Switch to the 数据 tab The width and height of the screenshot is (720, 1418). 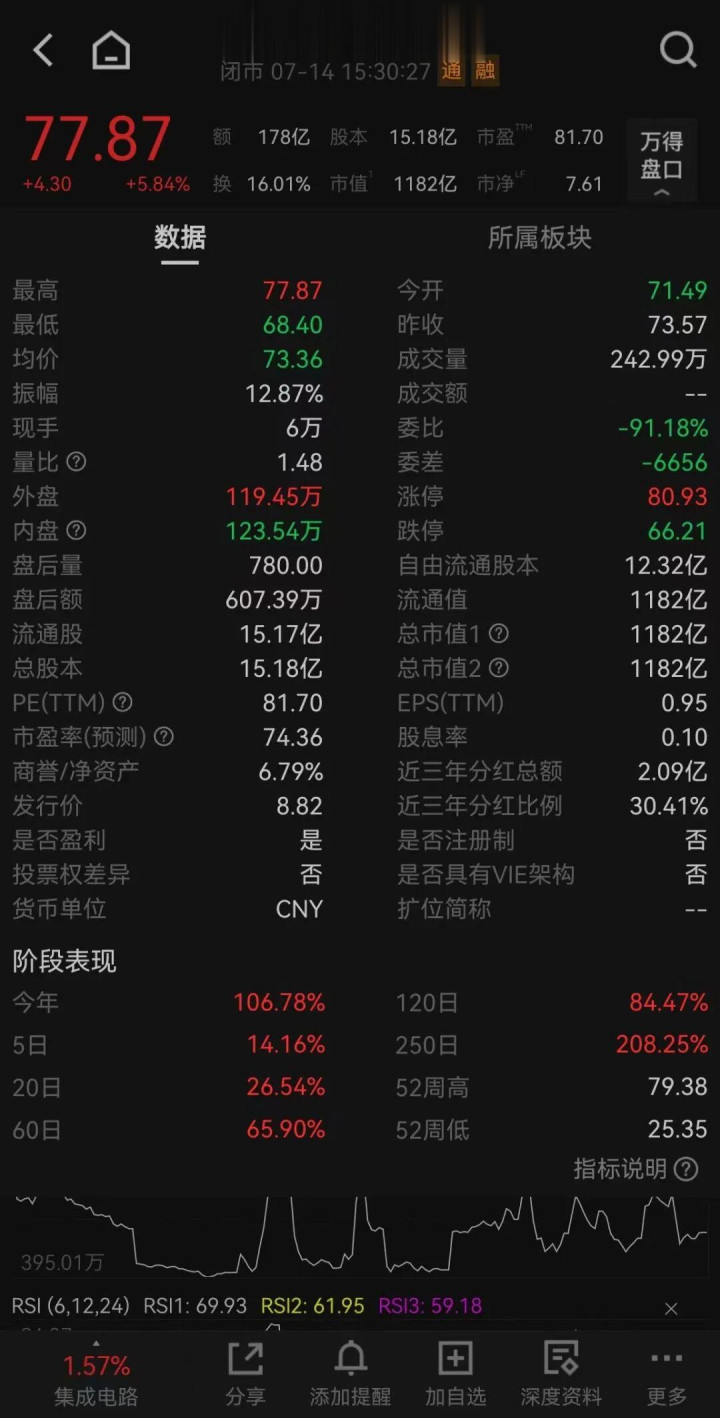180,238
